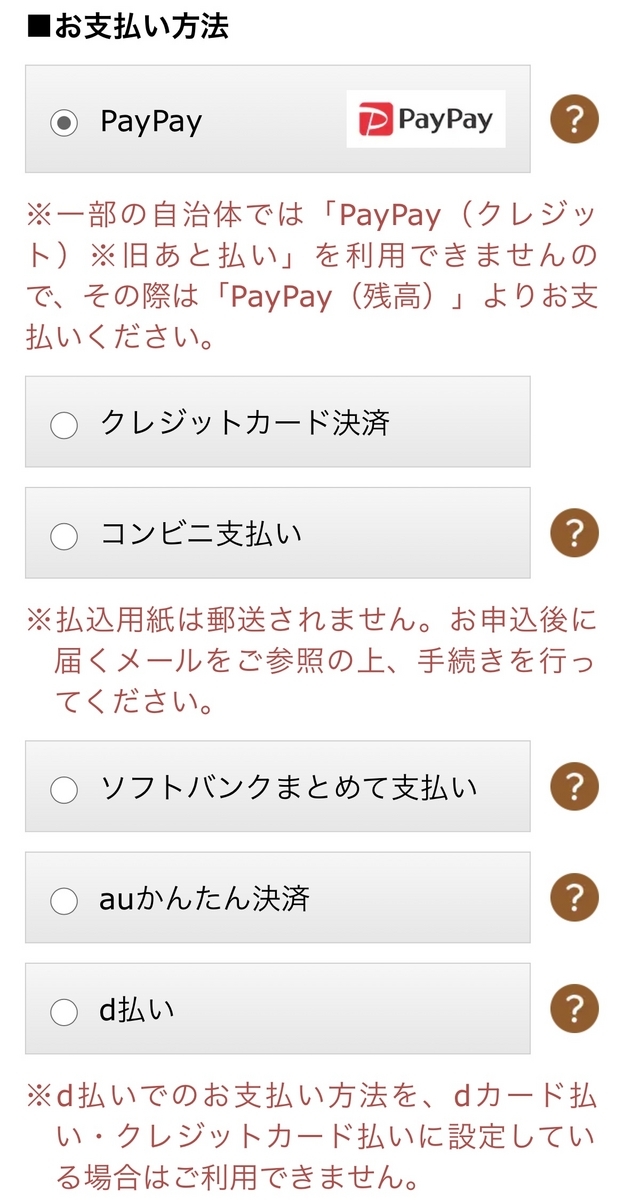Choose ソフトバンクまとめて支払い option
The image size is (624, 1200).
coord(64,790)
